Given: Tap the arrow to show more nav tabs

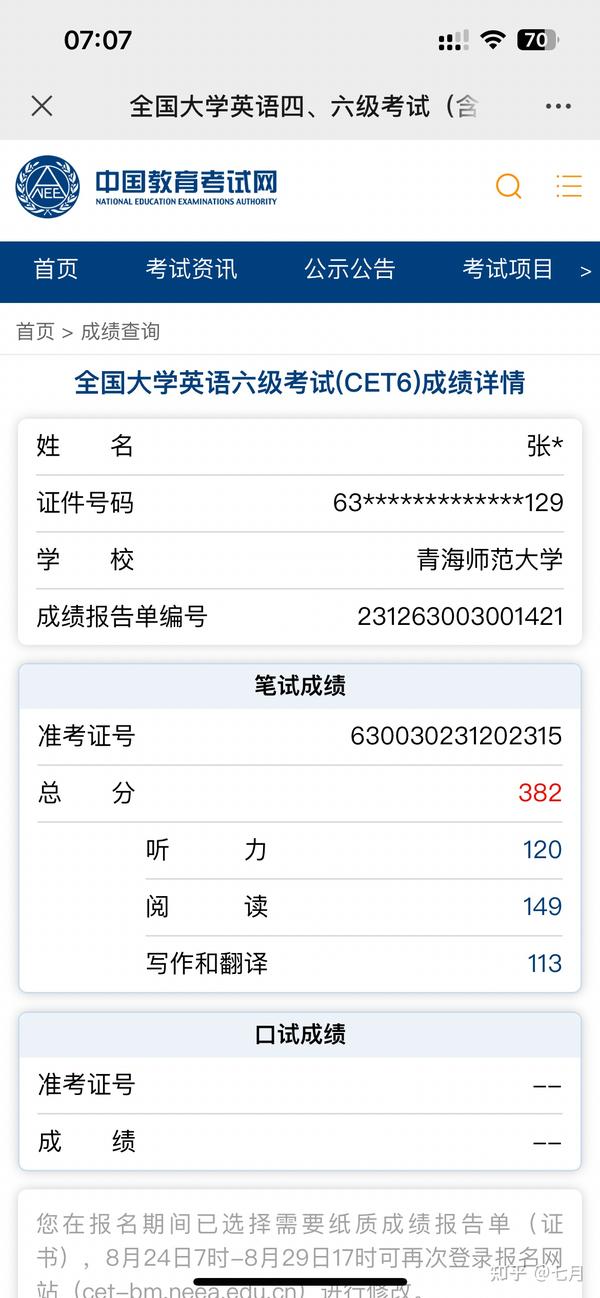Looking at the screenshot, I should coord(586,271).
